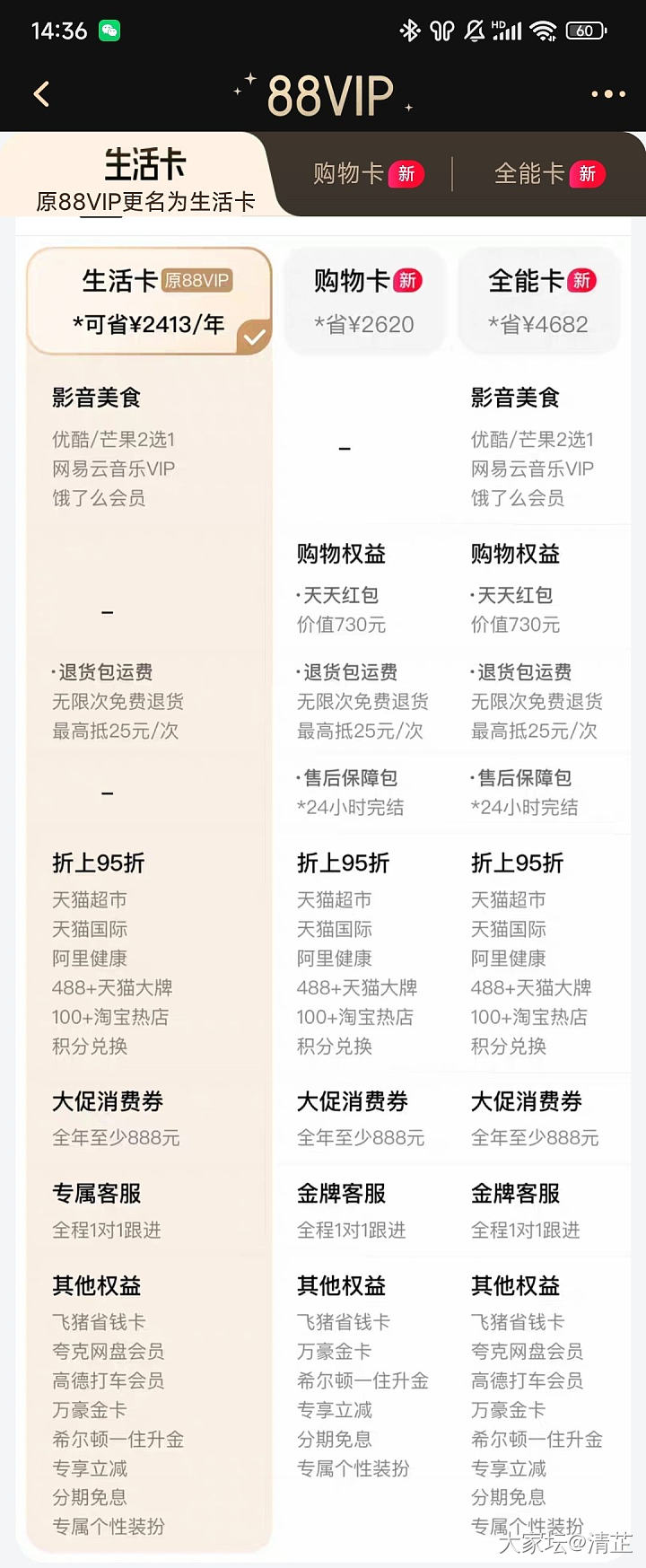Open the three-dot overflow menu
Image resolution: width=646 pixels, height=1568 pixels.
(607, 94)
